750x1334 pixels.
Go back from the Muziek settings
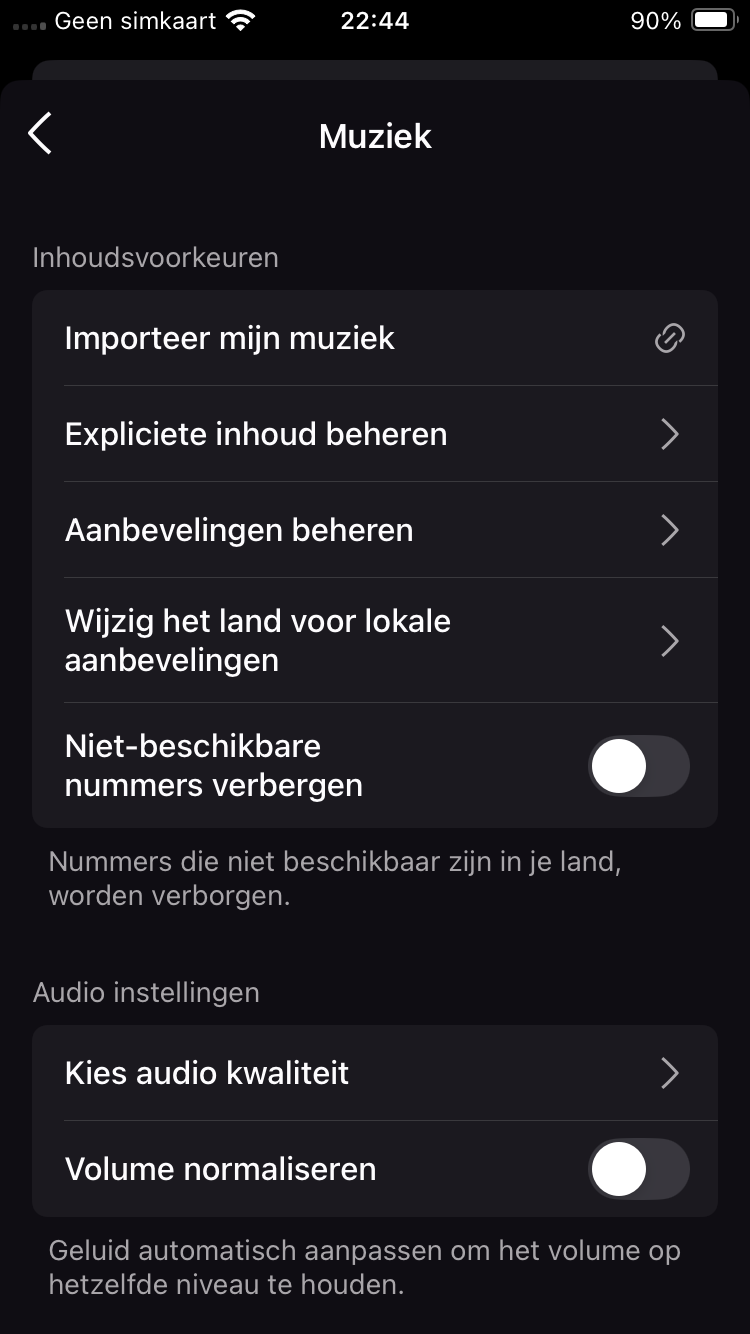pyautogui.click(x=40, y=134)
